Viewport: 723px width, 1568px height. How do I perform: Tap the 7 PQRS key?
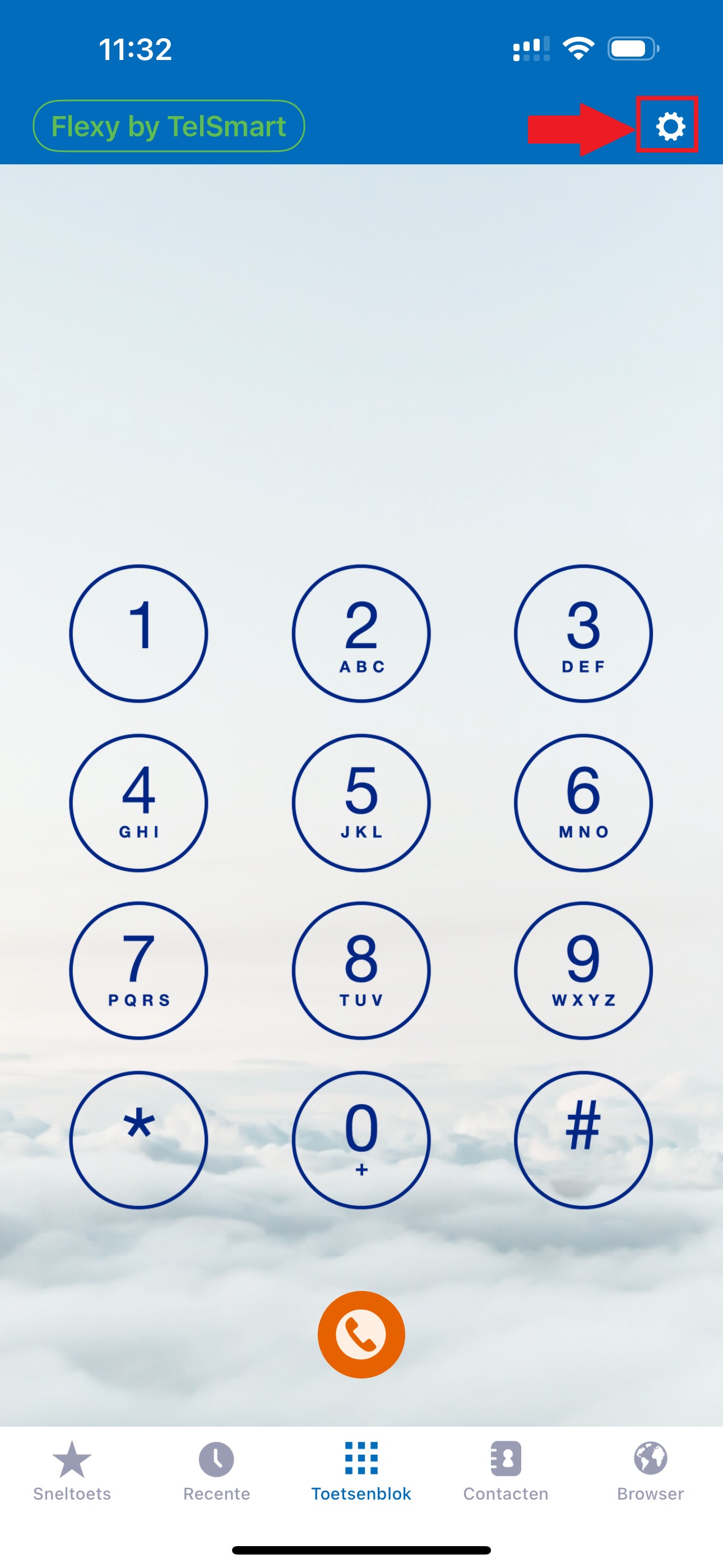pos(139,971)
